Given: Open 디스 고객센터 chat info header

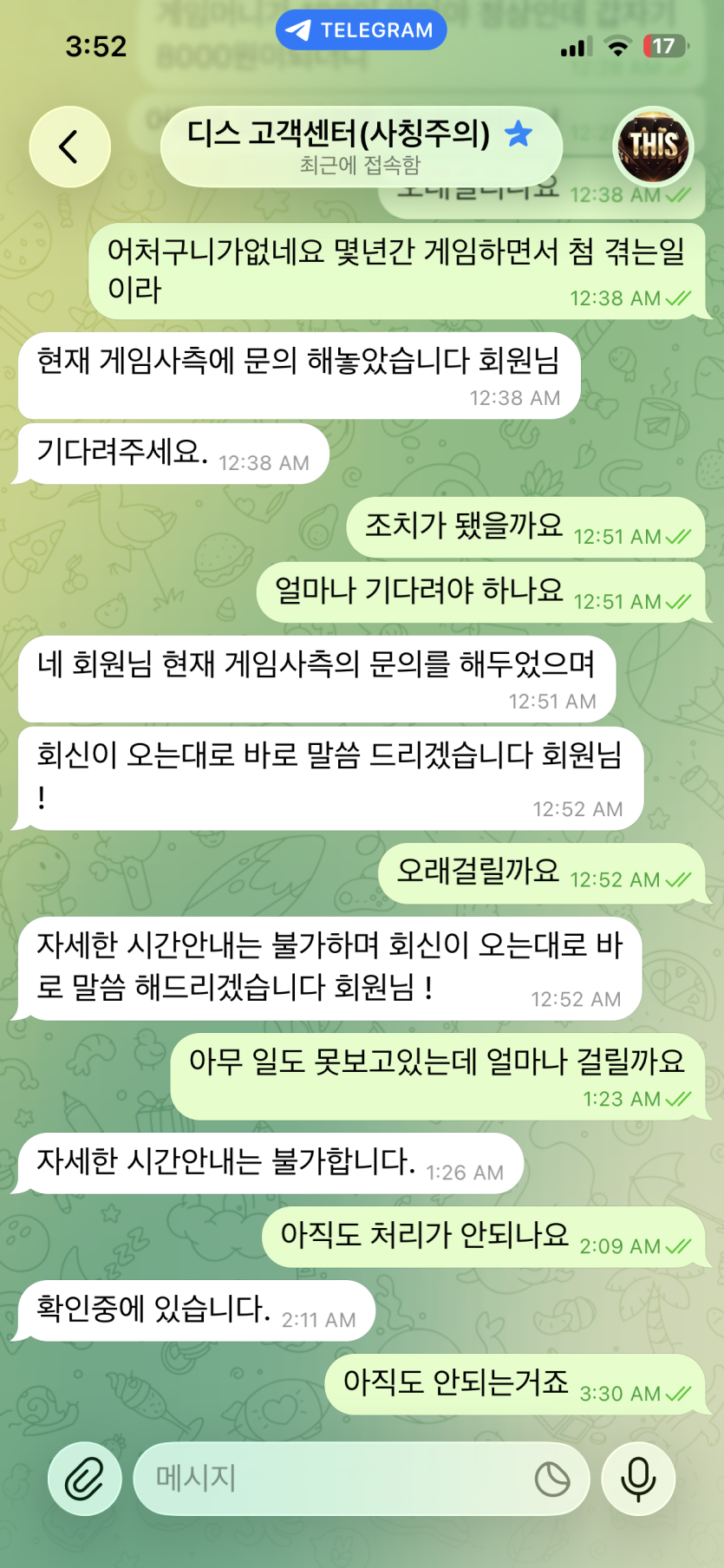Looking at the screenshot, I should coord(360,147).
